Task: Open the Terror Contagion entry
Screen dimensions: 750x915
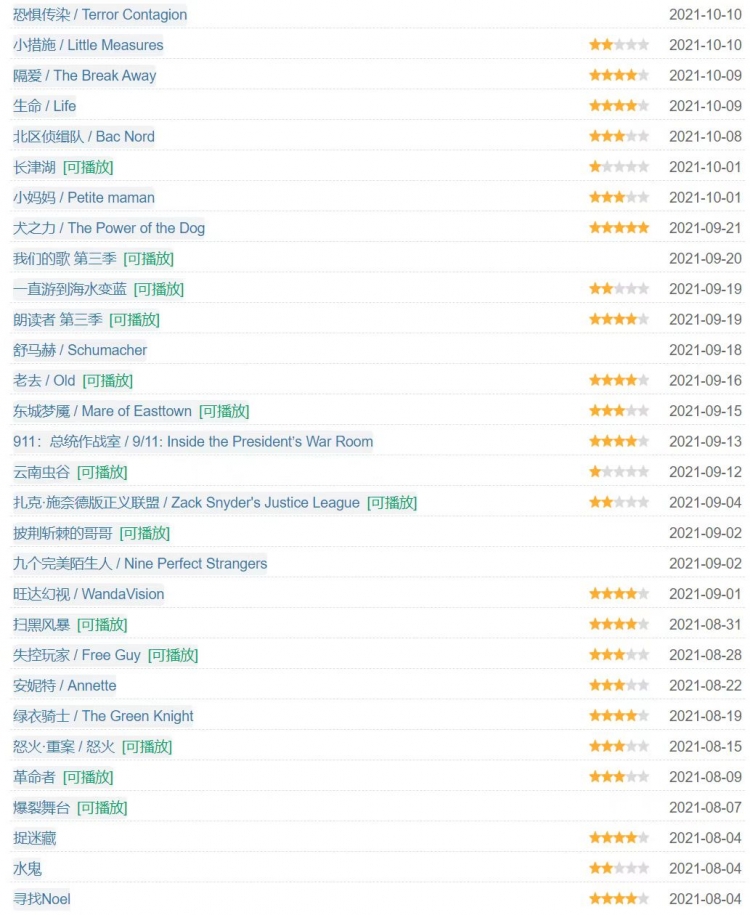Action: (x=100, y=15)
